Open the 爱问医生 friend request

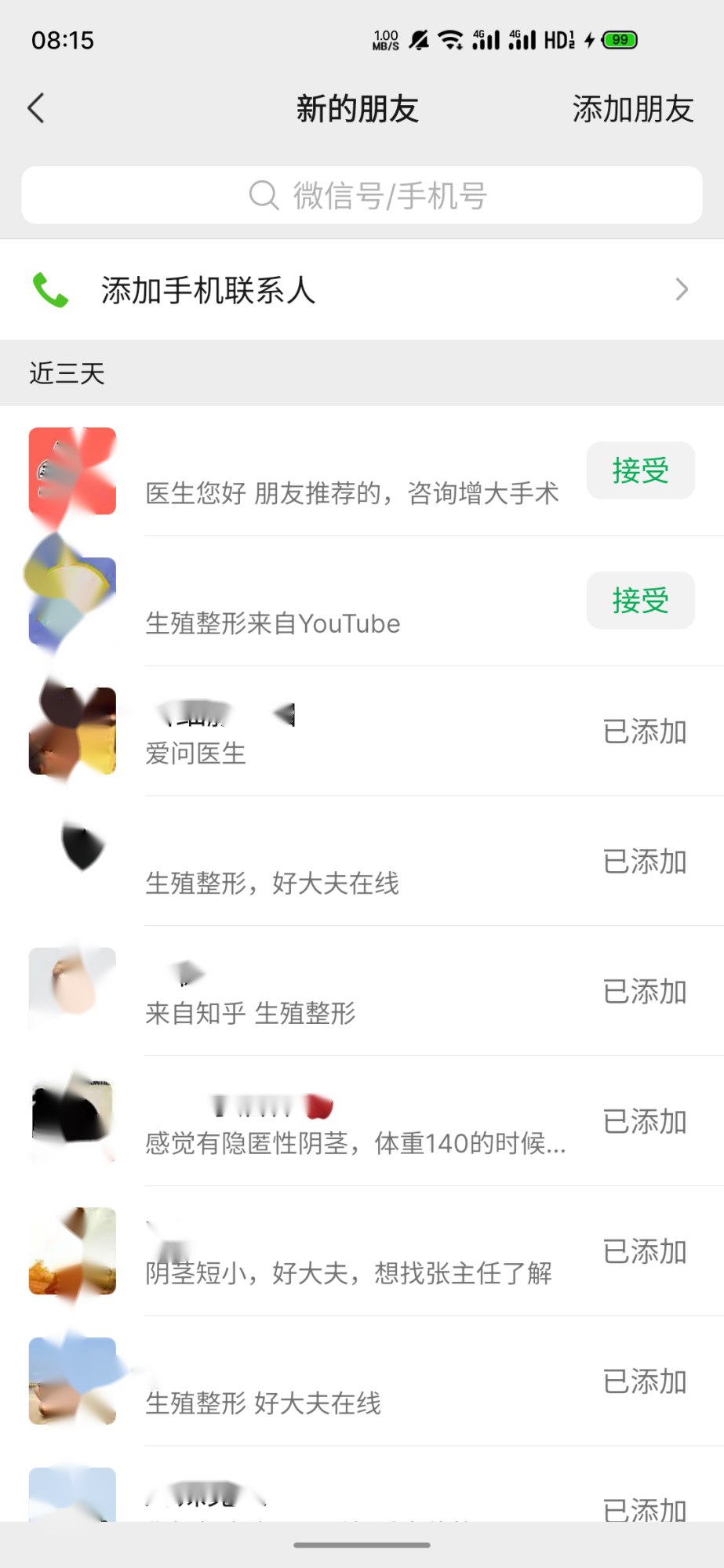pos(353,732)
